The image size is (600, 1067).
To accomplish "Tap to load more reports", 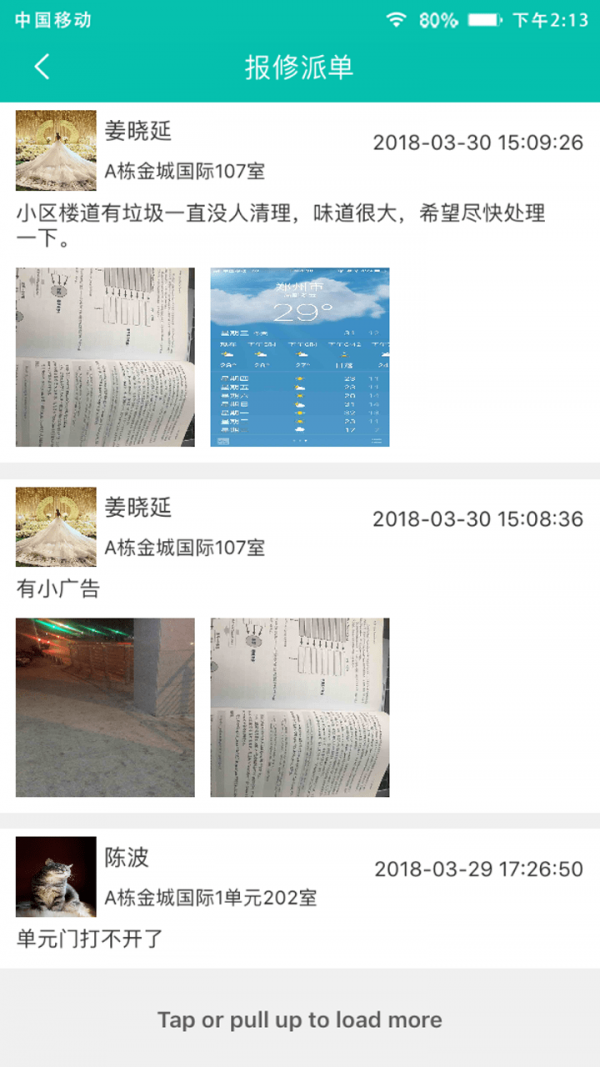I will click(x=300, y=1020).
